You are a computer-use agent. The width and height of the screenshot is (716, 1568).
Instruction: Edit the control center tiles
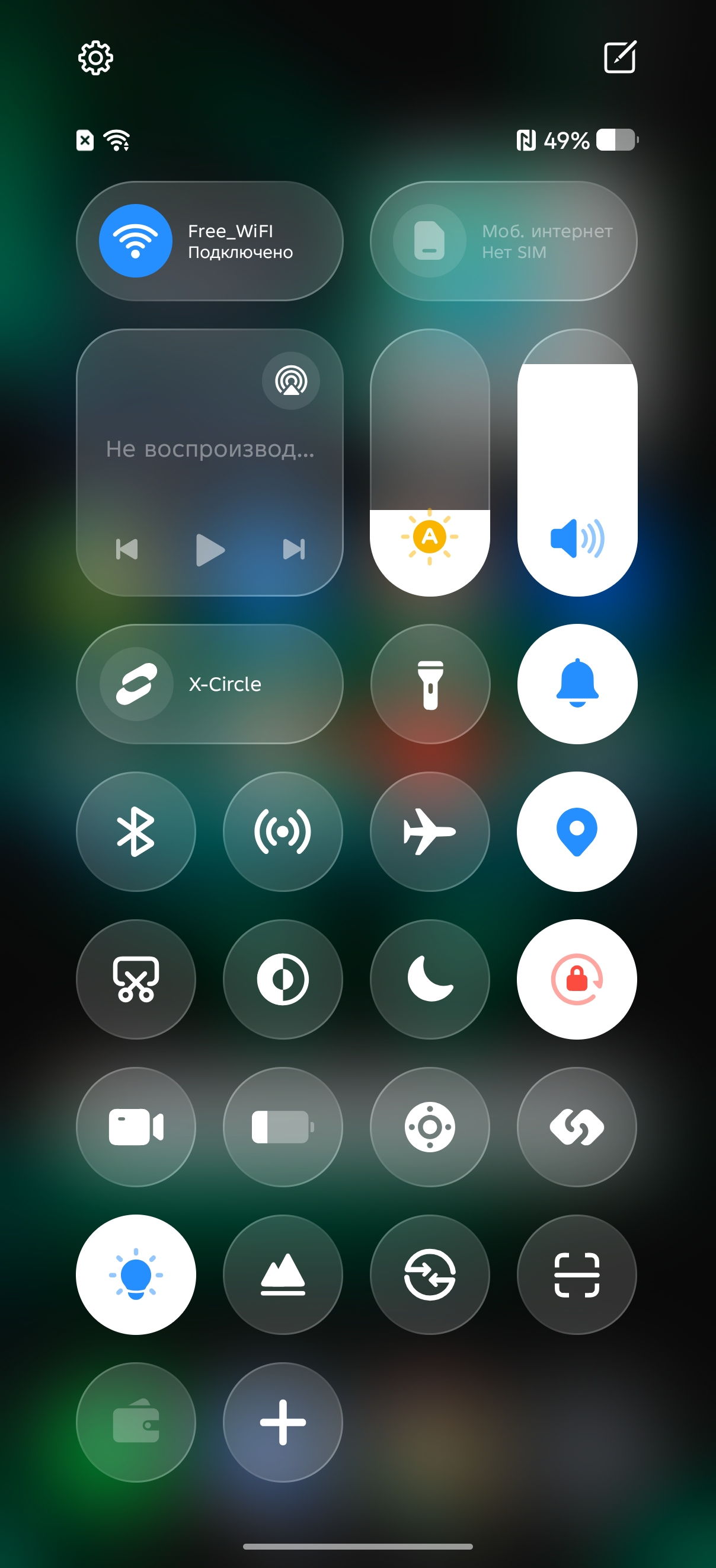[619, 57]
